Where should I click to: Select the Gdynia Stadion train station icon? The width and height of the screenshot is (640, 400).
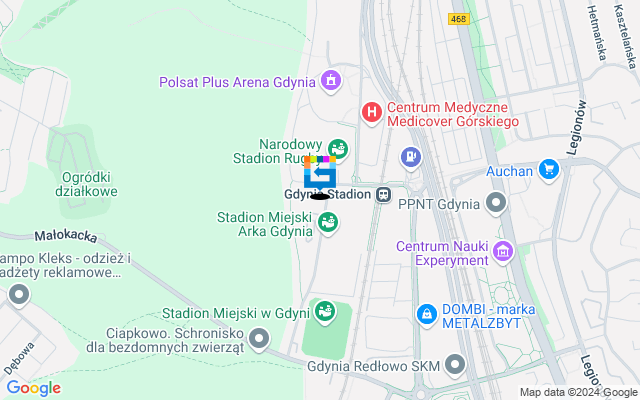click(383, 194)
